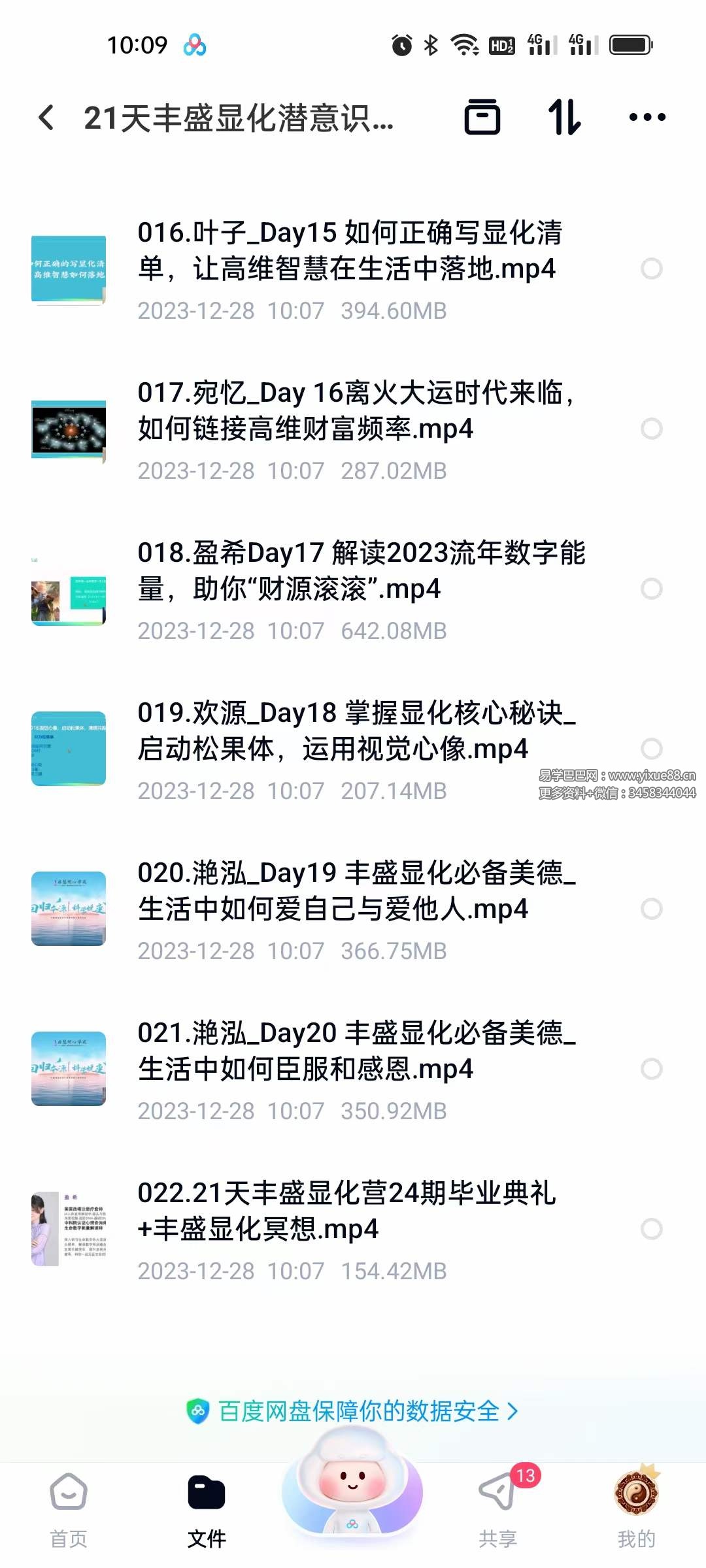Switch to grid view layout
706x1568 pixels.
483,117
